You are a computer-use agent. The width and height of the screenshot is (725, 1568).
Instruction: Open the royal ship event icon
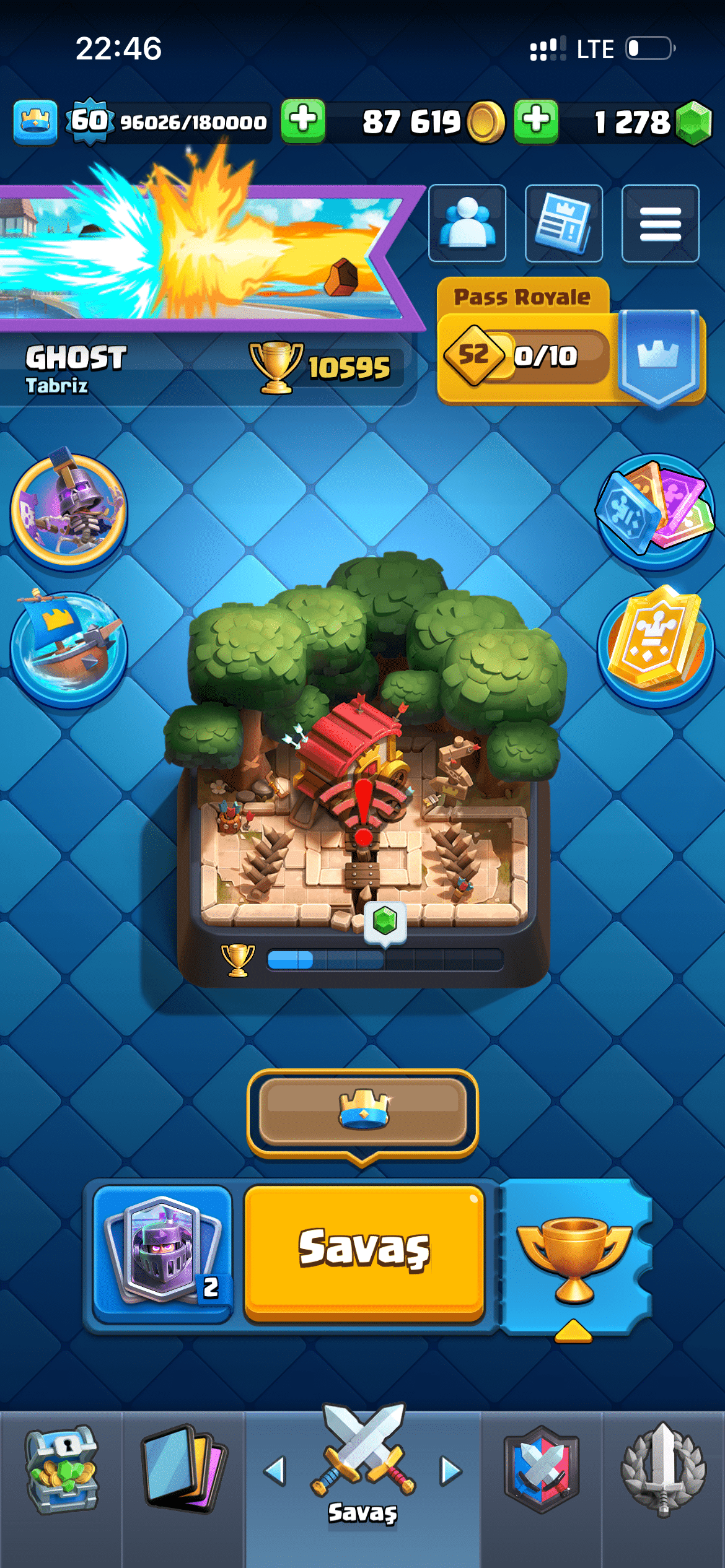pyautogui.click(x=69, y=647)
